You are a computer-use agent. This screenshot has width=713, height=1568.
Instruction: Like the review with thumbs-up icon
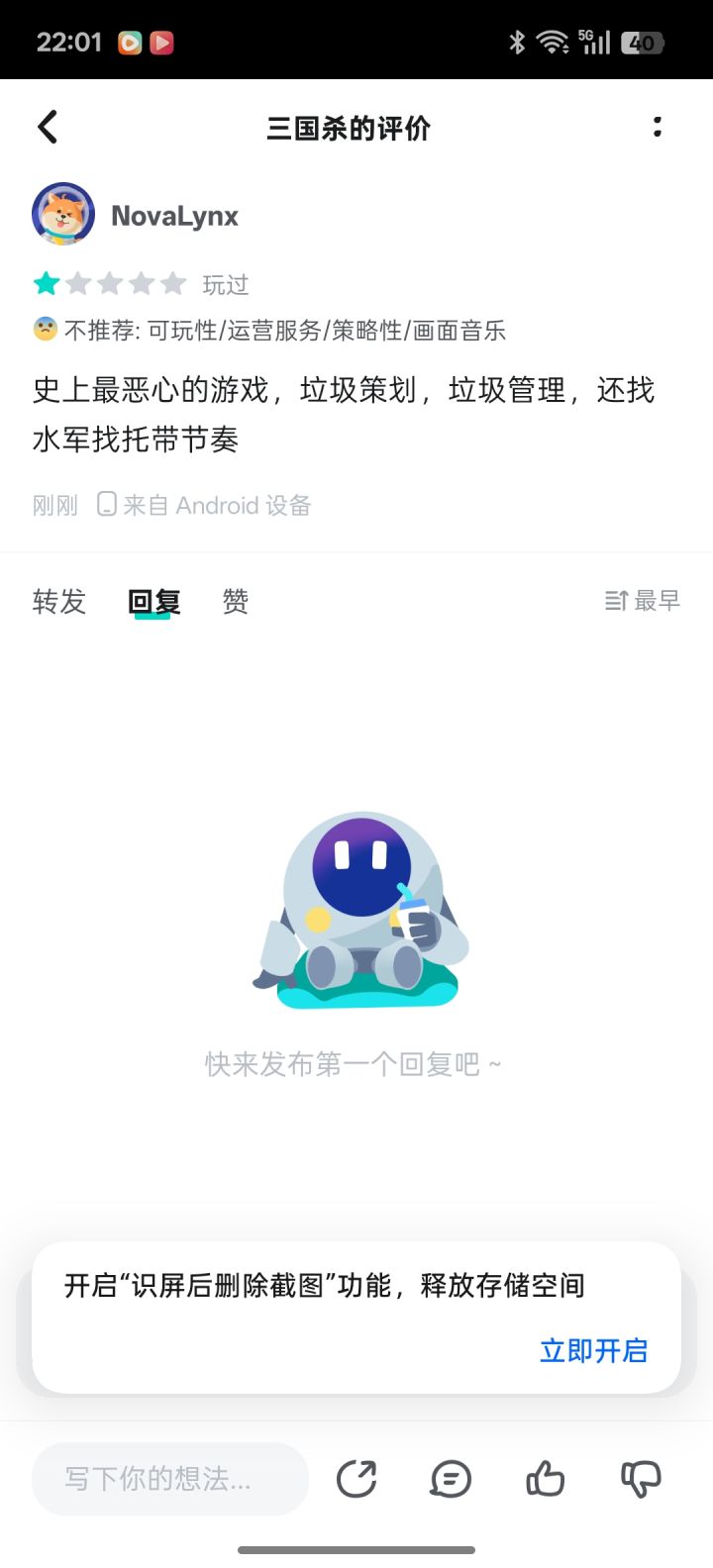click(x=545, y=1478)
